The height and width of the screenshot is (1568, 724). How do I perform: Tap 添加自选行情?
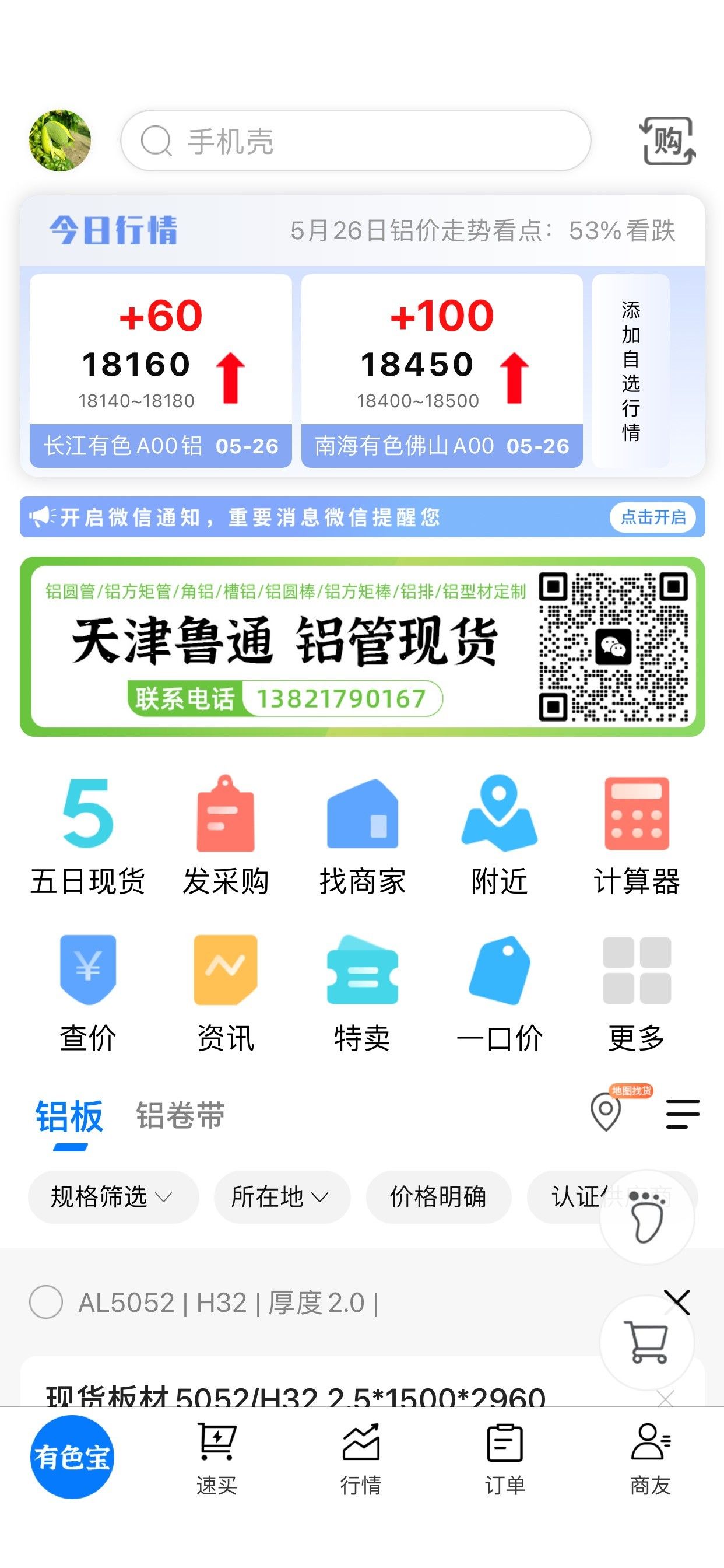pos(631,370)
